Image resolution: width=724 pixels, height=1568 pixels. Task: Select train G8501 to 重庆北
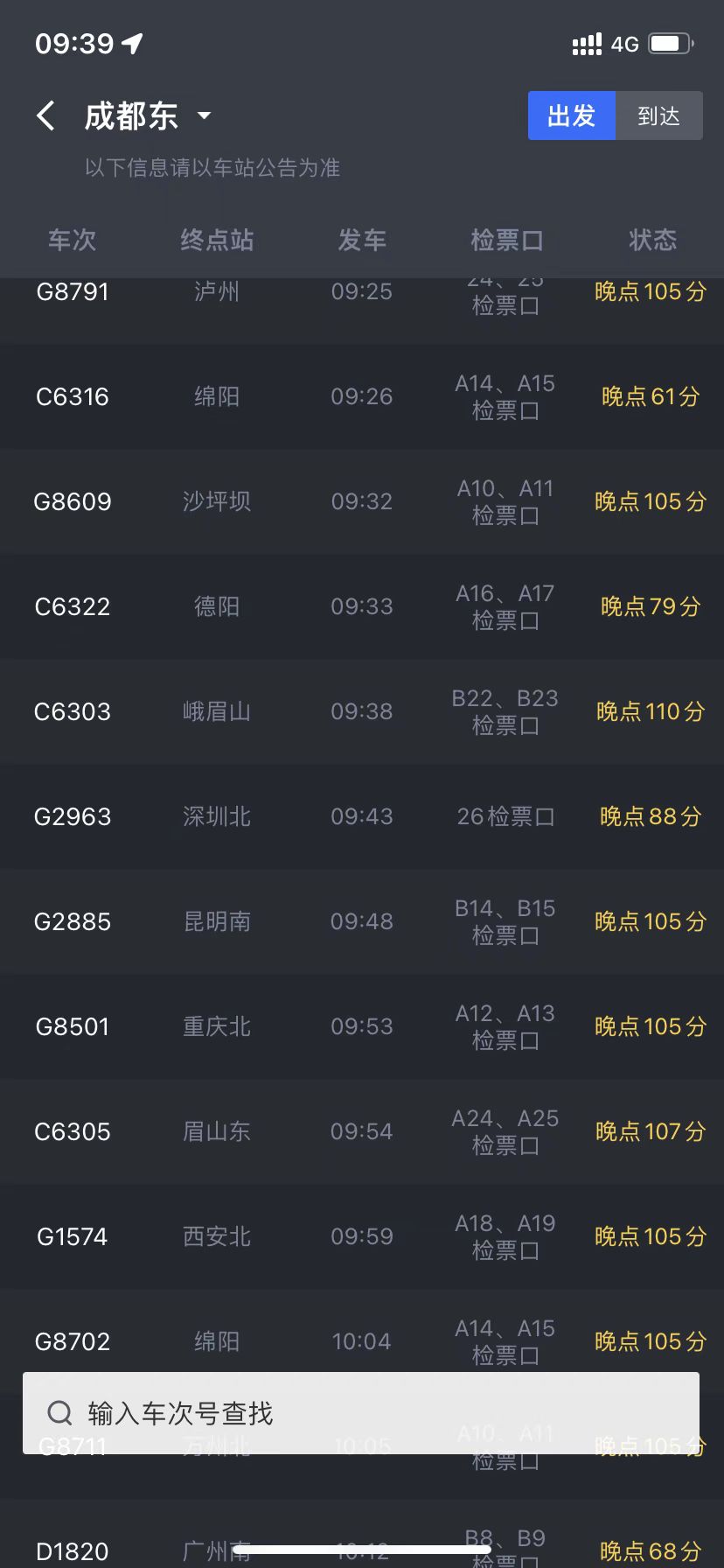pyautogui.click(x=362, y=1026)
